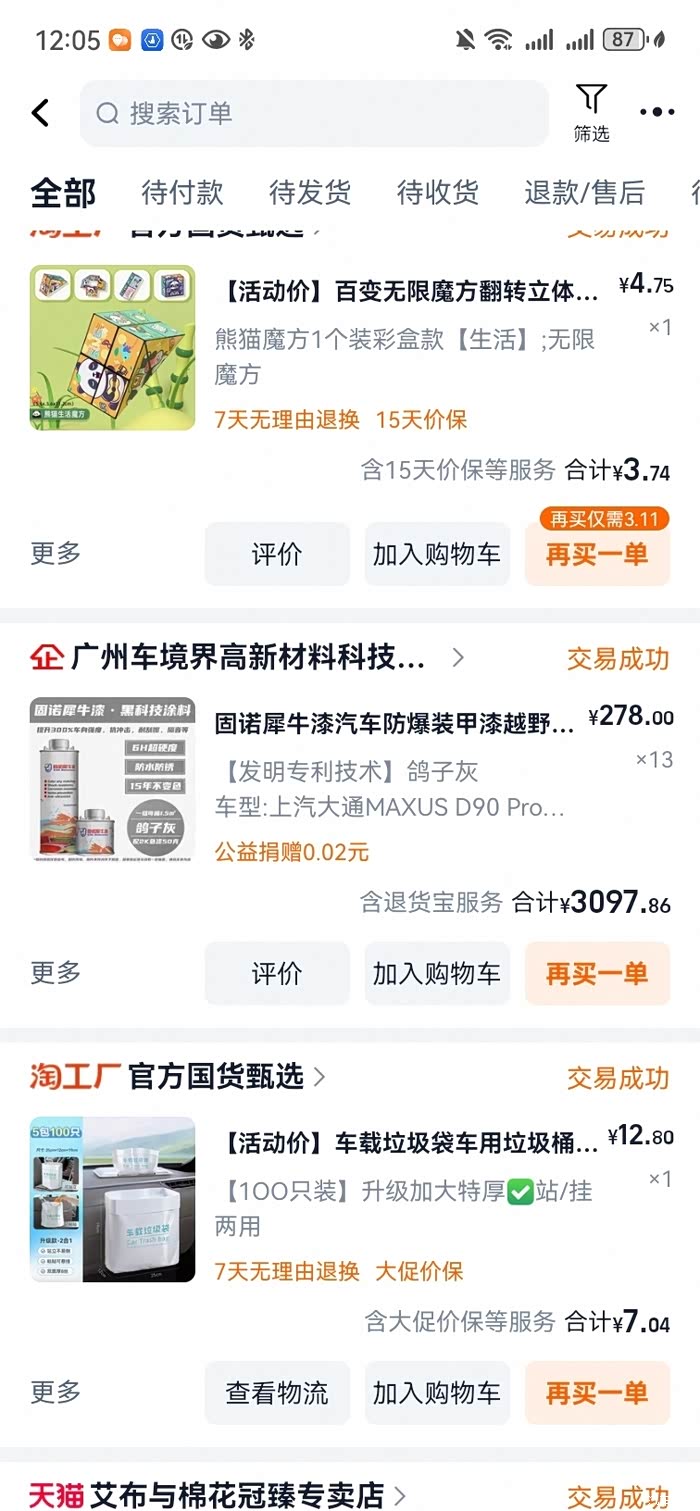Image resolution: width=700 pixels, height=1511 pixels.
Task: Add the 魔方 order to cart
Action: pyautogui.click(x=437, y=554)
